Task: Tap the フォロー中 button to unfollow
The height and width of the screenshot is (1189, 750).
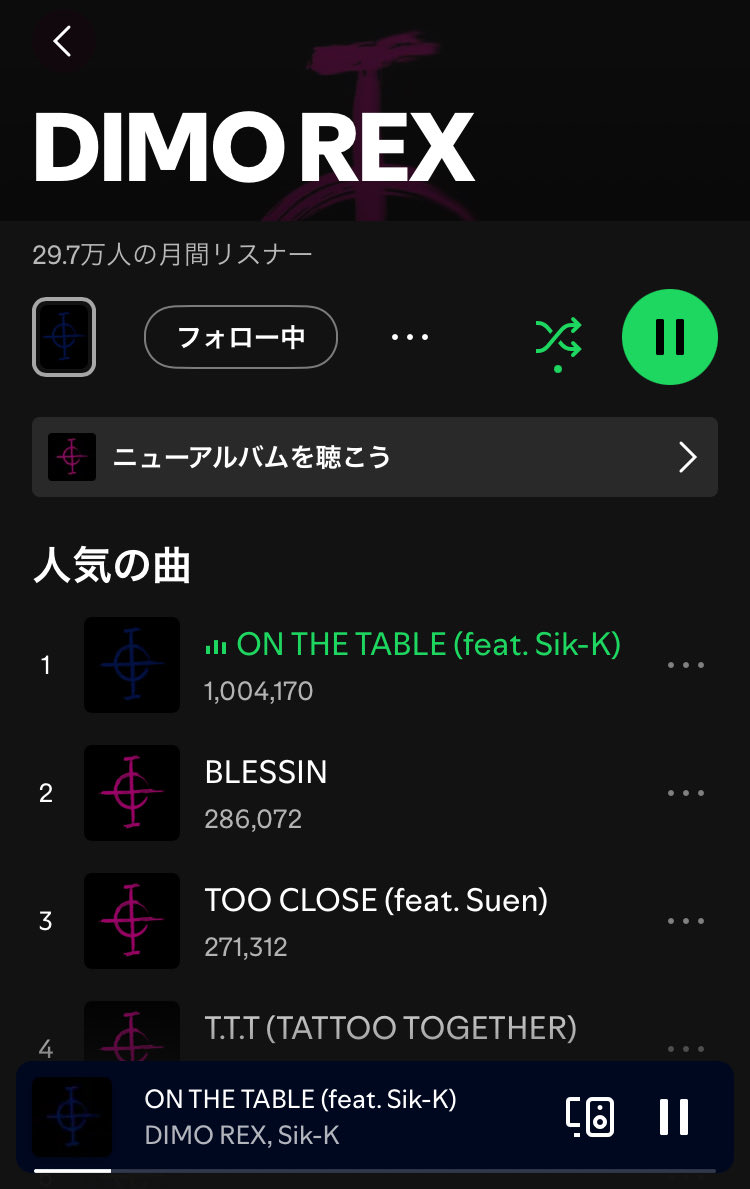Action: 241,337
